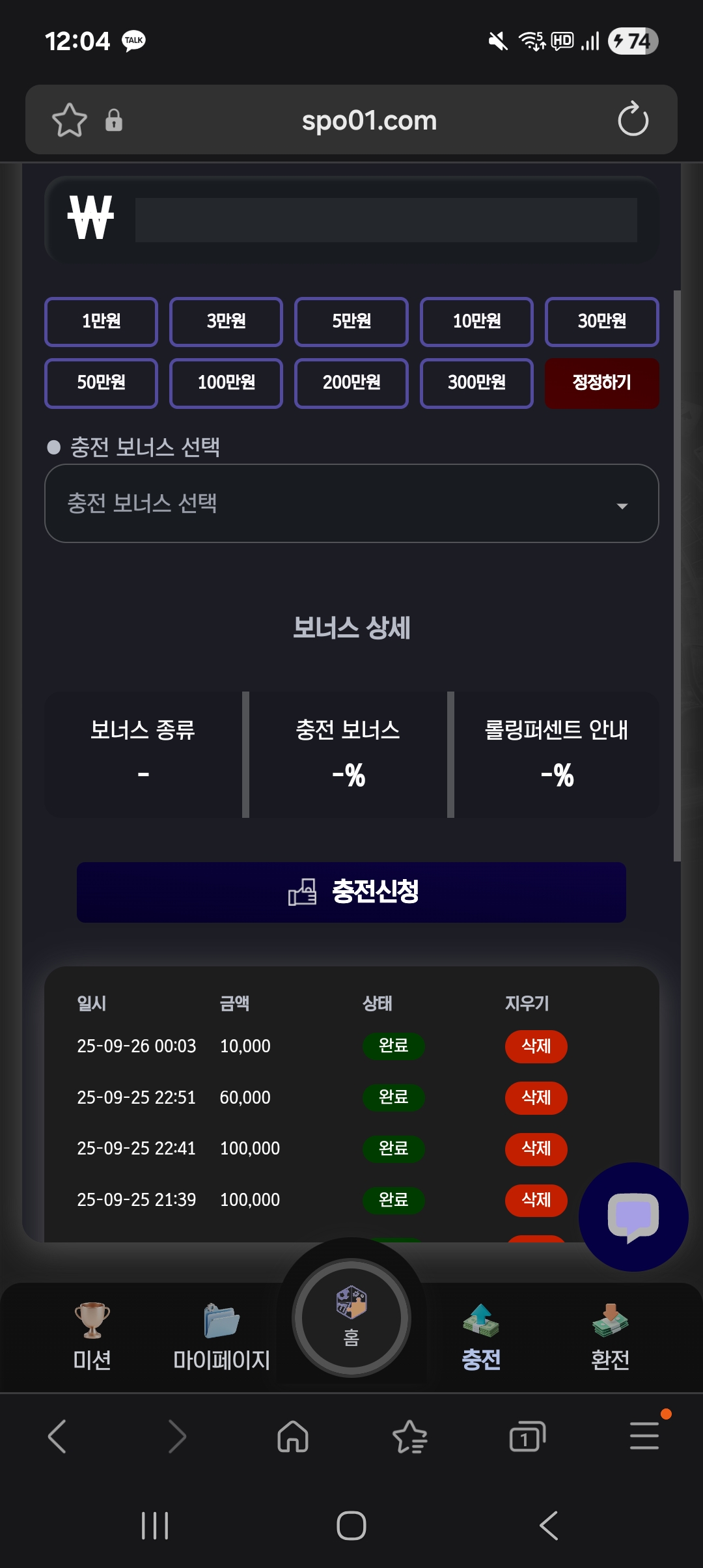
Task: Select the 100만원 amount button
Action: [x=226, y=383]
